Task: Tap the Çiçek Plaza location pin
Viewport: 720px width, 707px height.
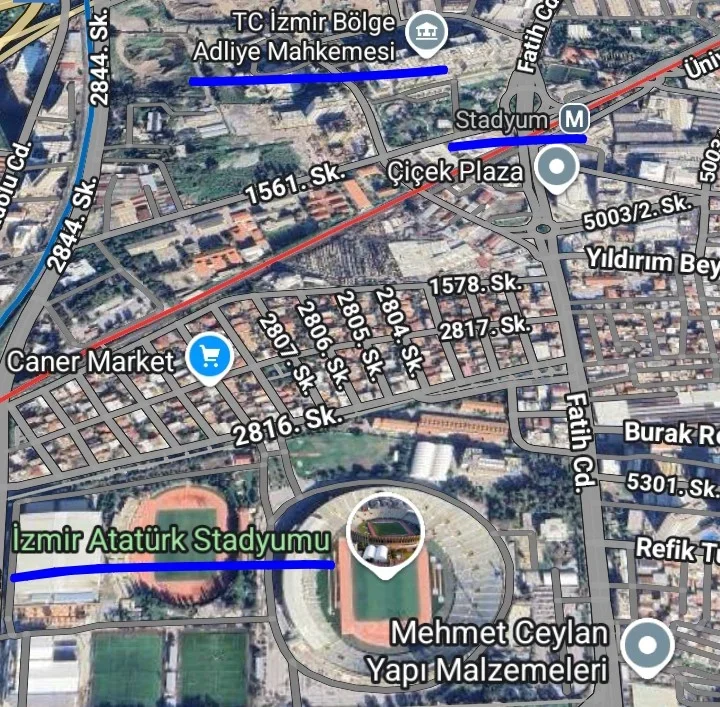Action: click(555, 168)
